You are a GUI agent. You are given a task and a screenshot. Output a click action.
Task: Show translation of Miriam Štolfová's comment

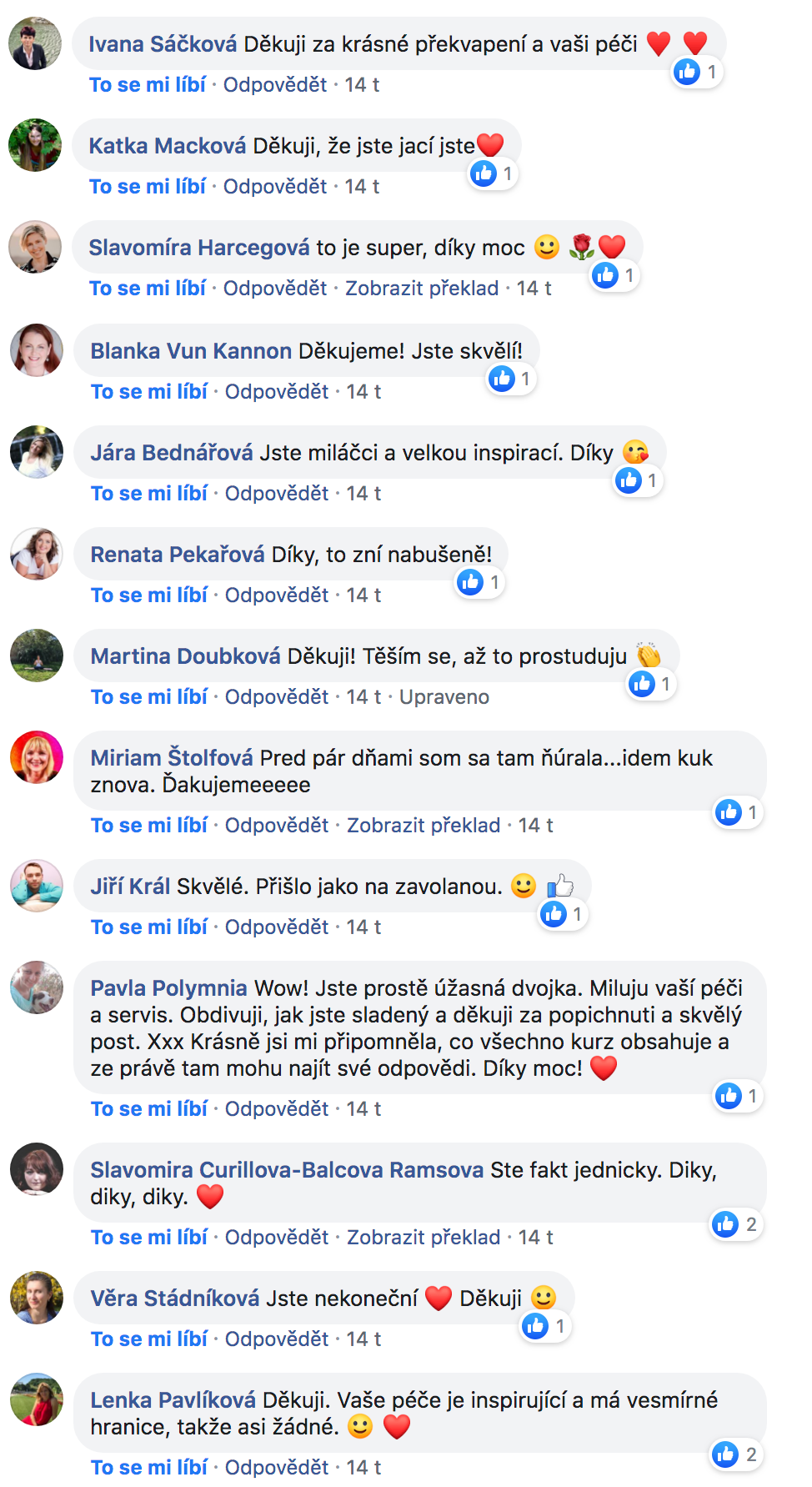tap(424, 826)
